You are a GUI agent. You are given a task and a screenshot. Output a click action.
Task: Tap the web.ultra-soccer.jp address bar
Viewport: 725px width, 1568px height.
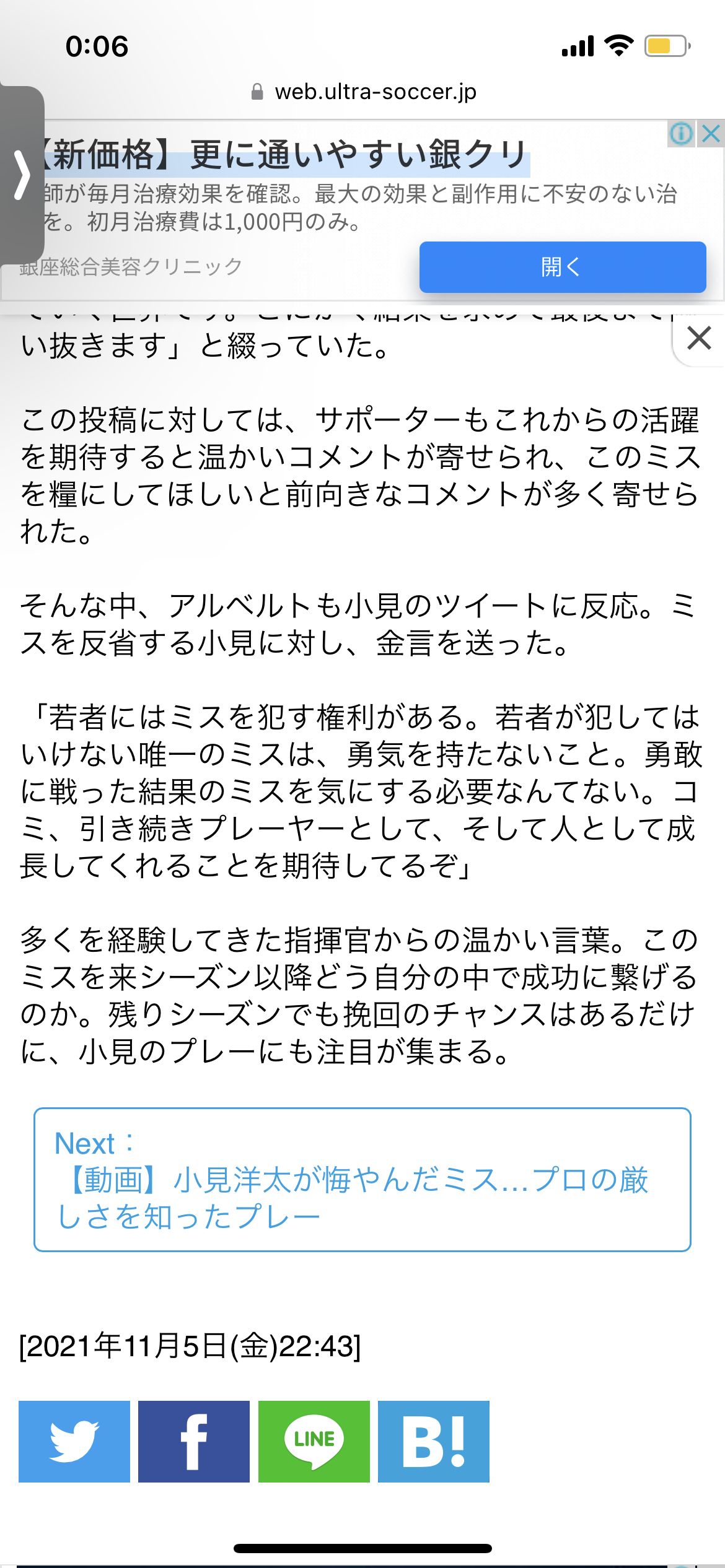pos(364,92)
